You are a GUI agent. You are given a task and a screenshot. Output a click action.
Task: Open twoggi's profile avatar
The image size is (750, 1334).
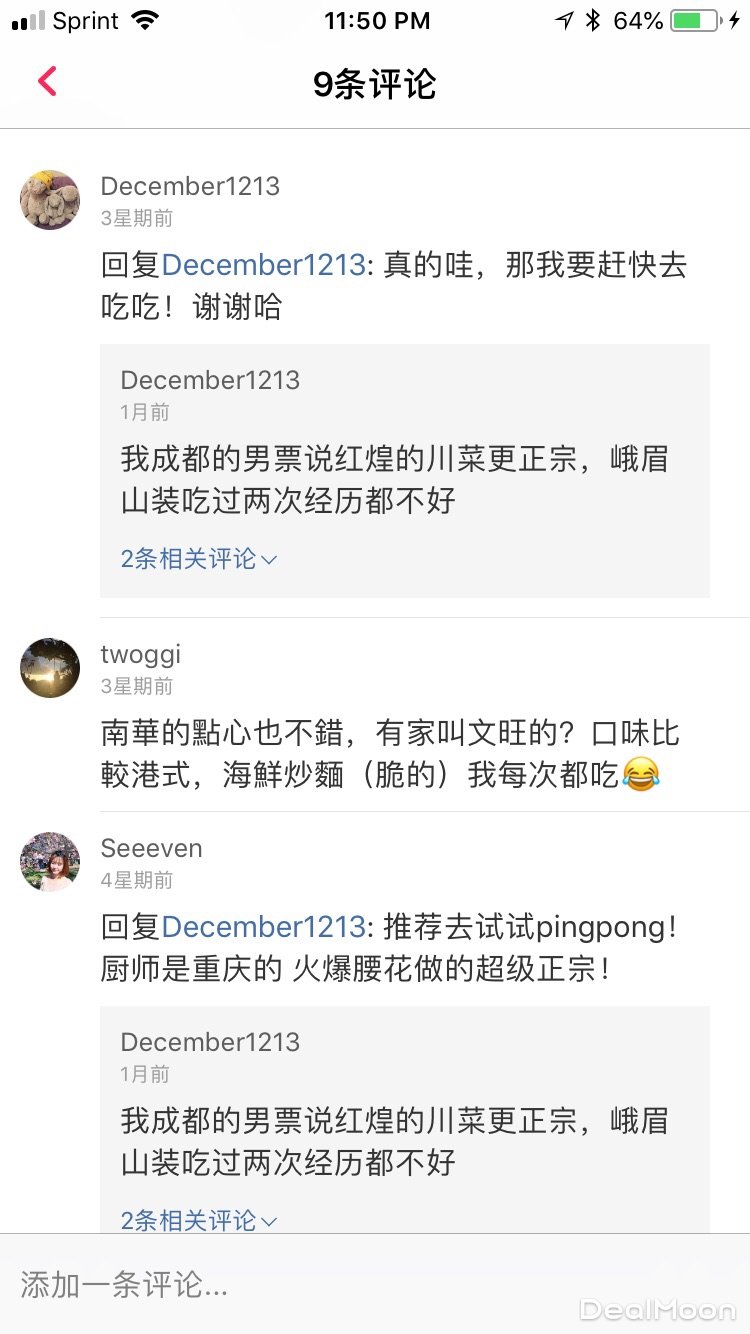click(x=50, y=668)
